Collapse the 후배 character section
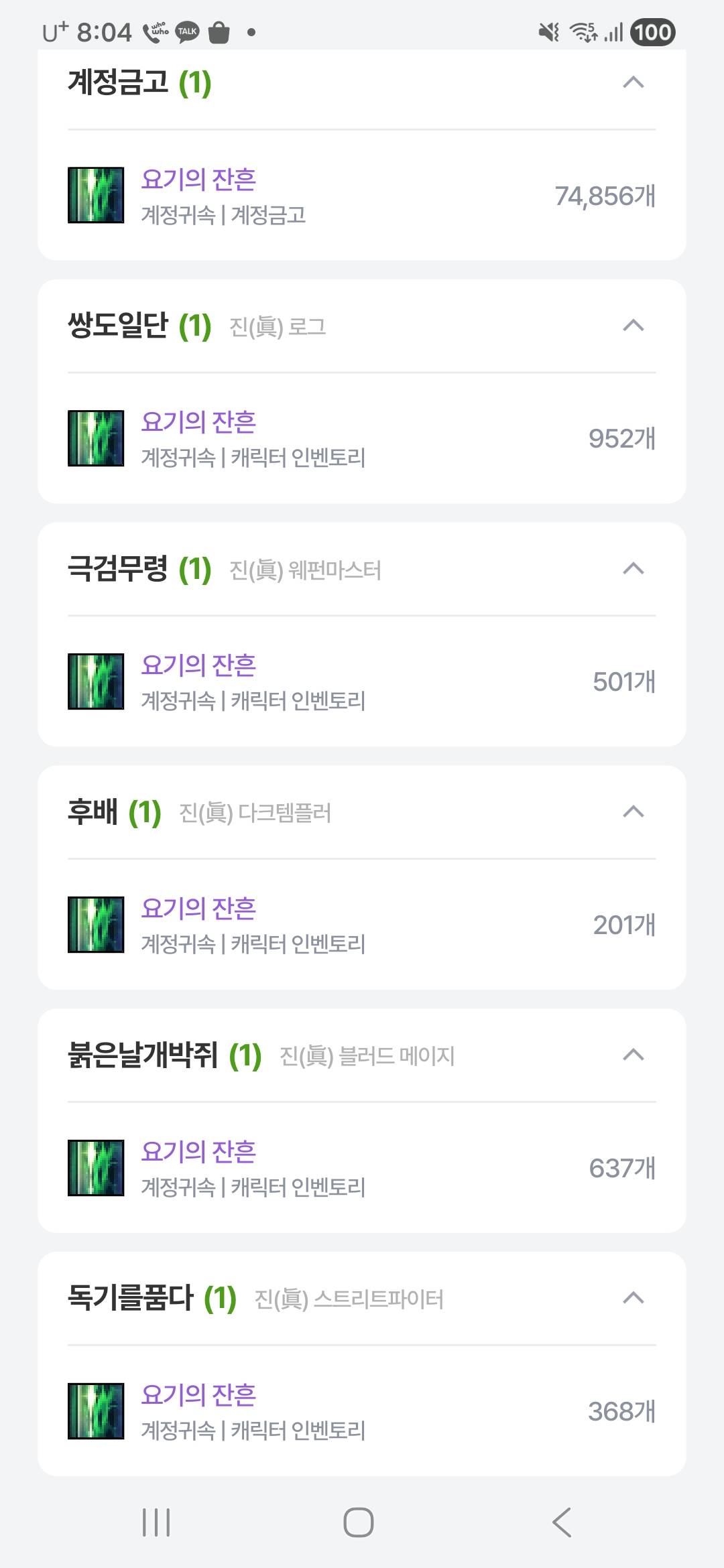724x1568 pixels. [x=633, y=812]
